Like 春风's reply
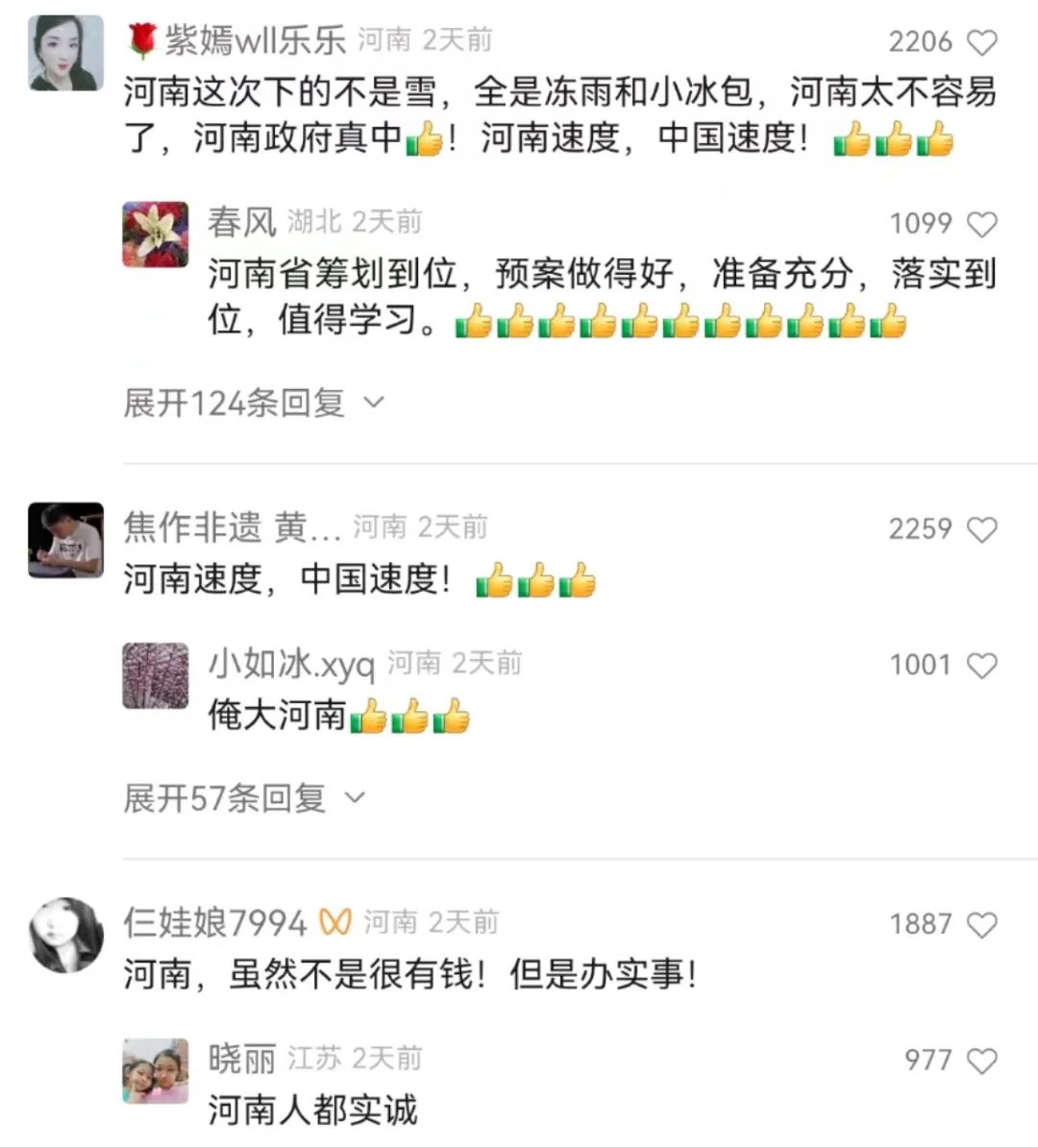 [x=981, y=225]
